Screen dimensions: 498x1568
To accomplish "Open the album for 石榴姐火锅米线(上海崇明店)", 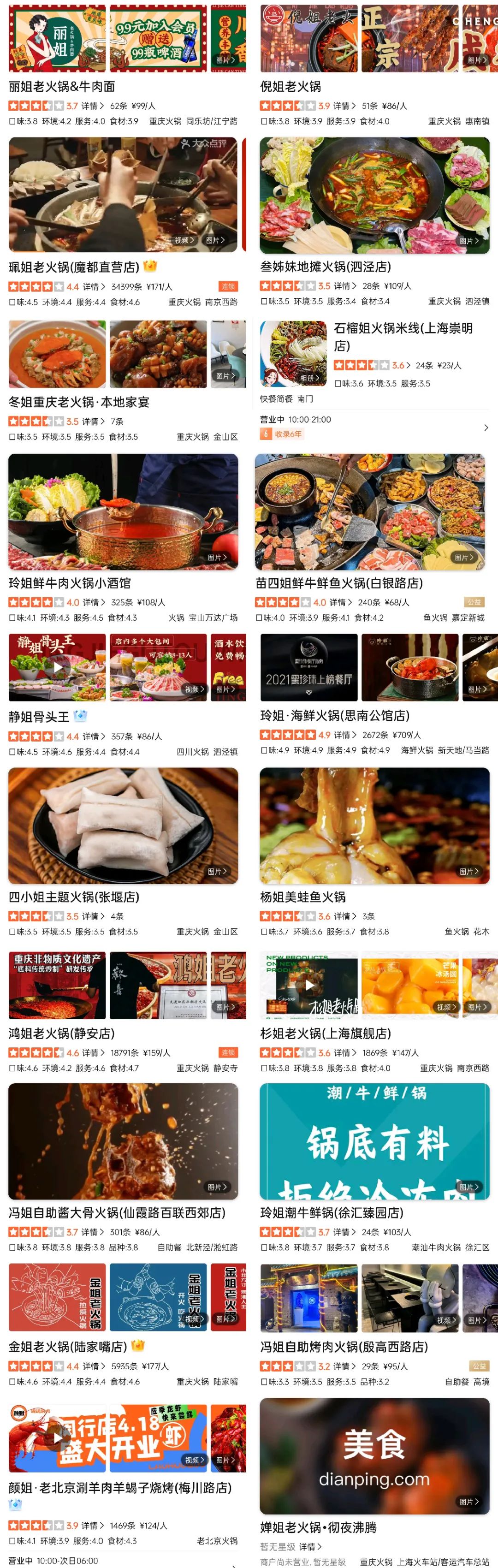I will (309, 378).
